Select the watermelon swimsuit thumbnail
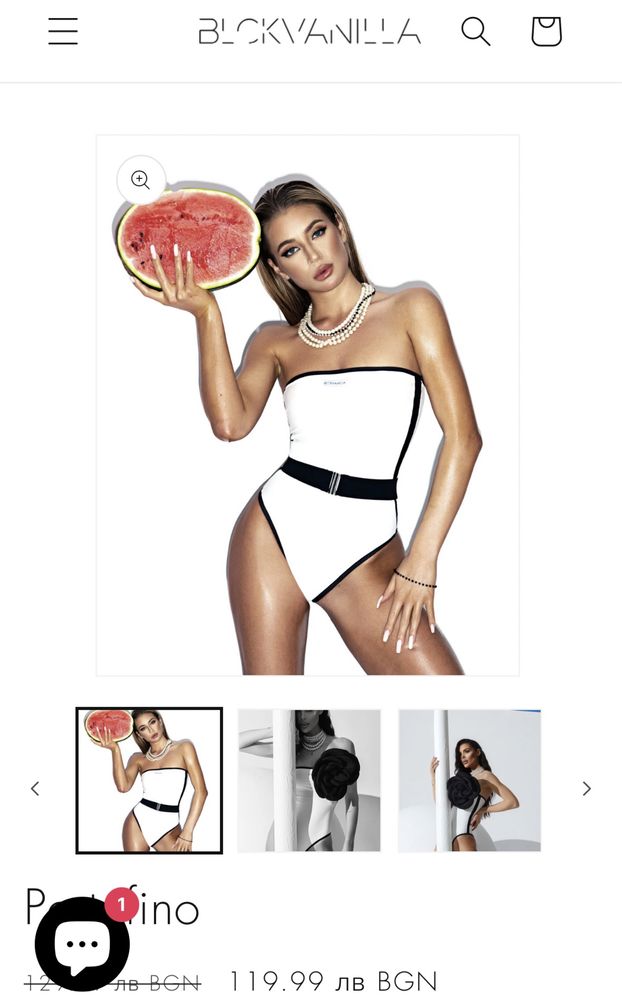Image resolution: width=622 pixels, height=999 pixels. coord(149,780)
